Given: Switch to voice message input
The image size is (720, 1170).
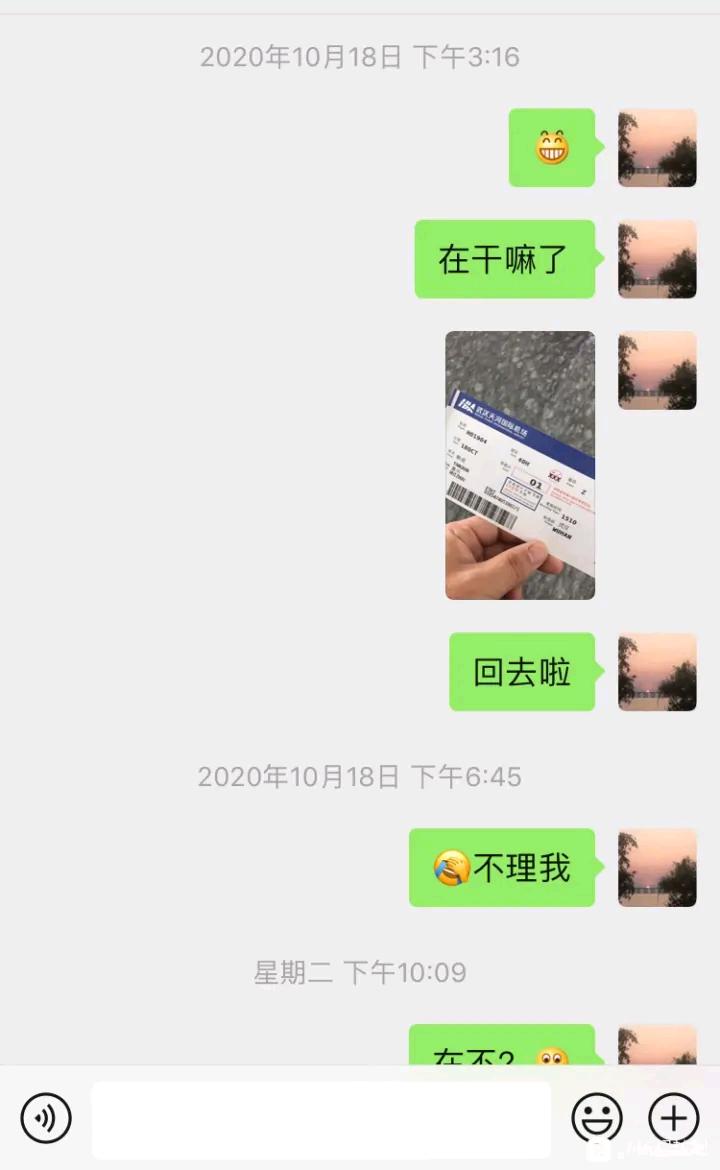Looking at the screenshot, I should click(x=46, y=1117).
